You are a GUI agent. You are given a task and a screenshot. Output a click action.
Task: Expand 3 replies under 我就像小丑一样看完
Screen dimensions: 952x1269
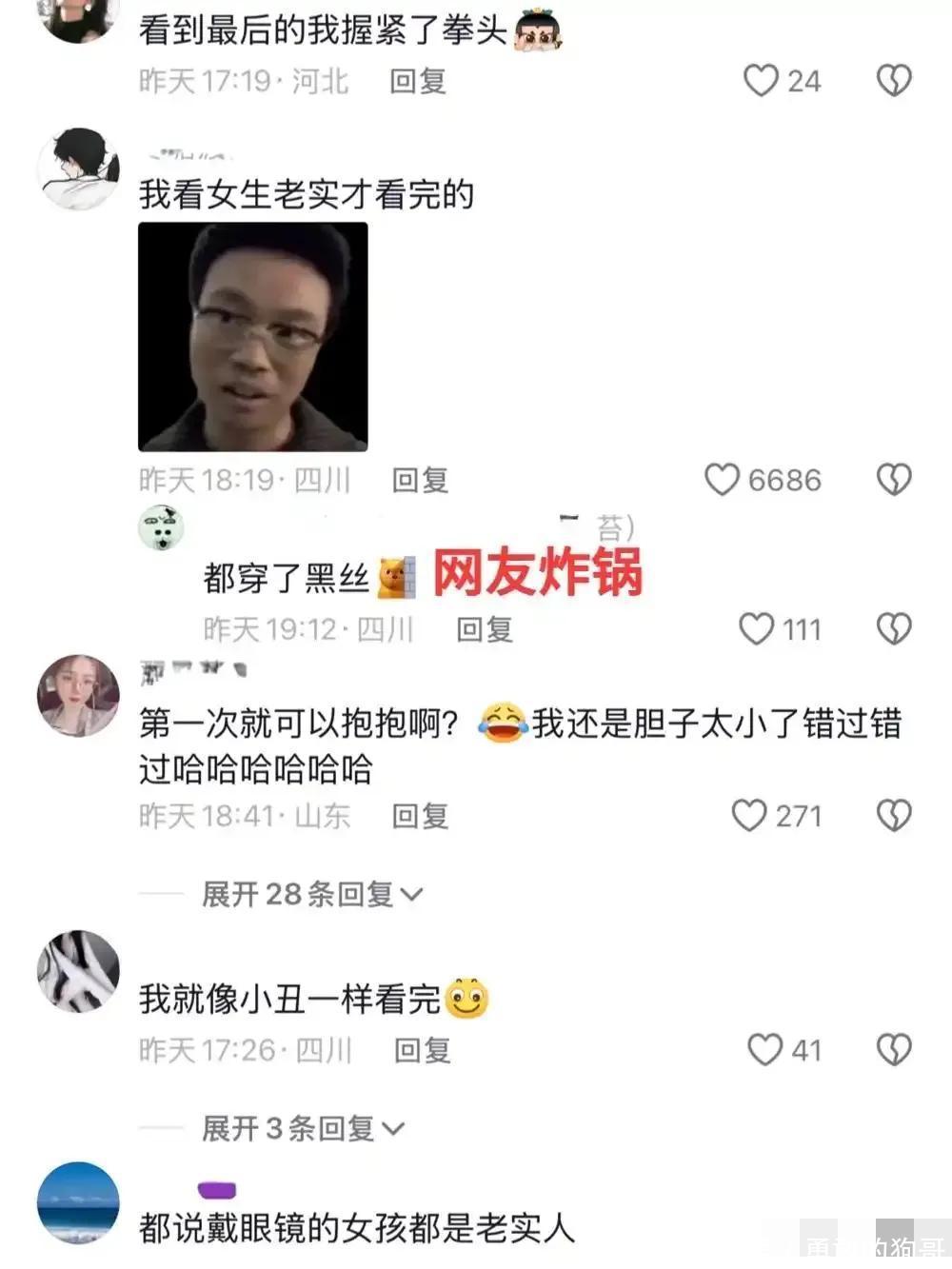(301, 1129)
